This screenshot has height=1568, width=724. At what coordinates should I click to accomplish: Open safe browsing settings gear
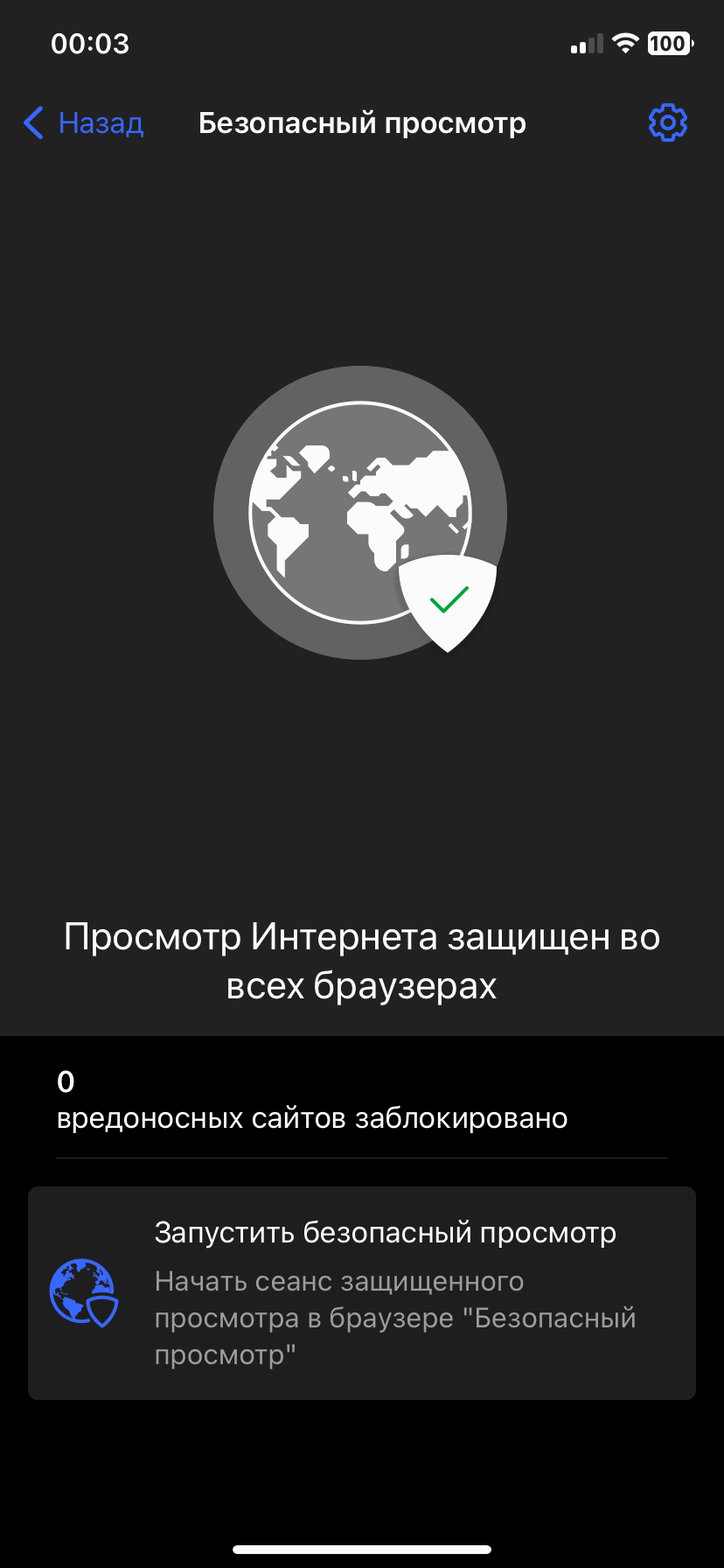click(667, 123)
